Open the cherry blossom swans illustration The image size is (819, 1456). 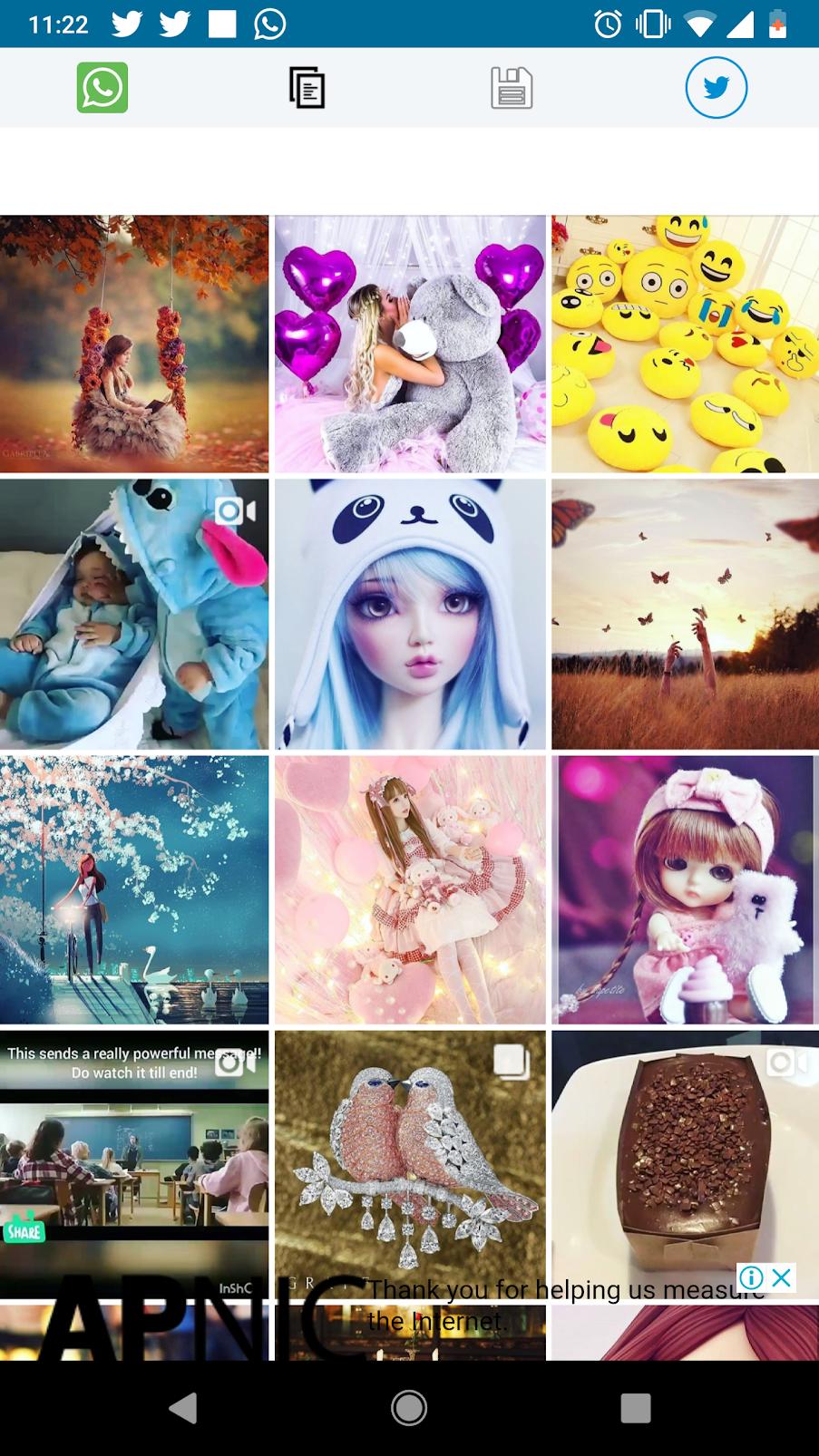pos(134,889)
